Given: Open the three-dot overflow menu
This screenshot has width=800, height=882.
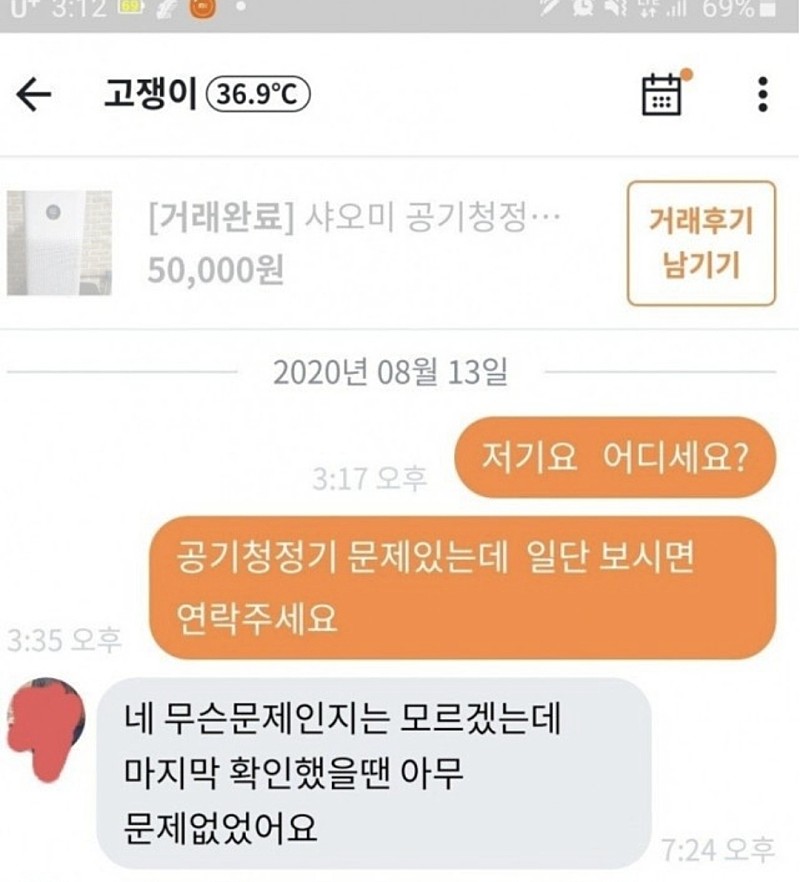Looking at the screenshot, I should pos(762,94).
